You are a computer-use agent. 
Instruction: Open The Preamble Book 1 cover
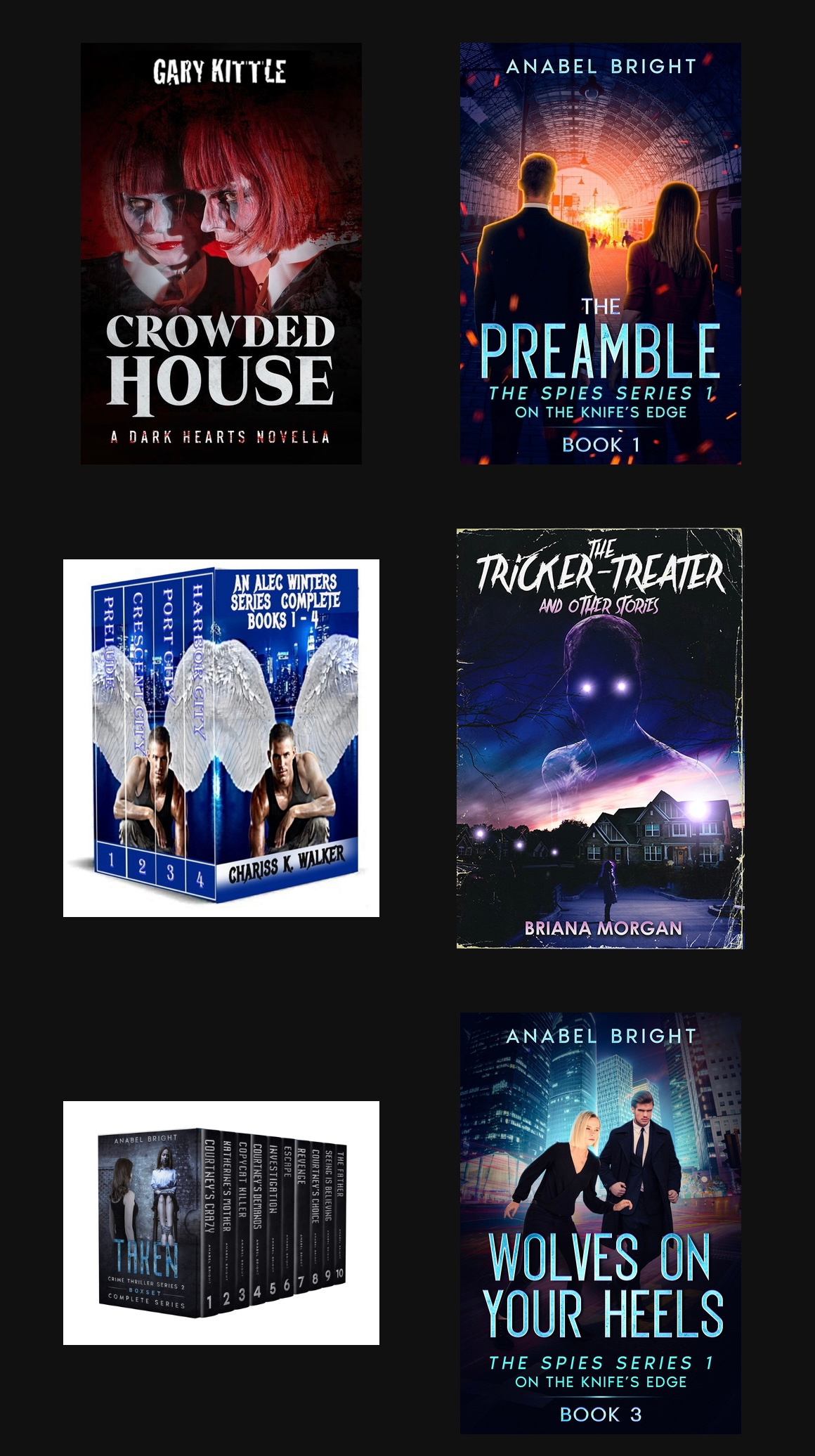point(600,253)
